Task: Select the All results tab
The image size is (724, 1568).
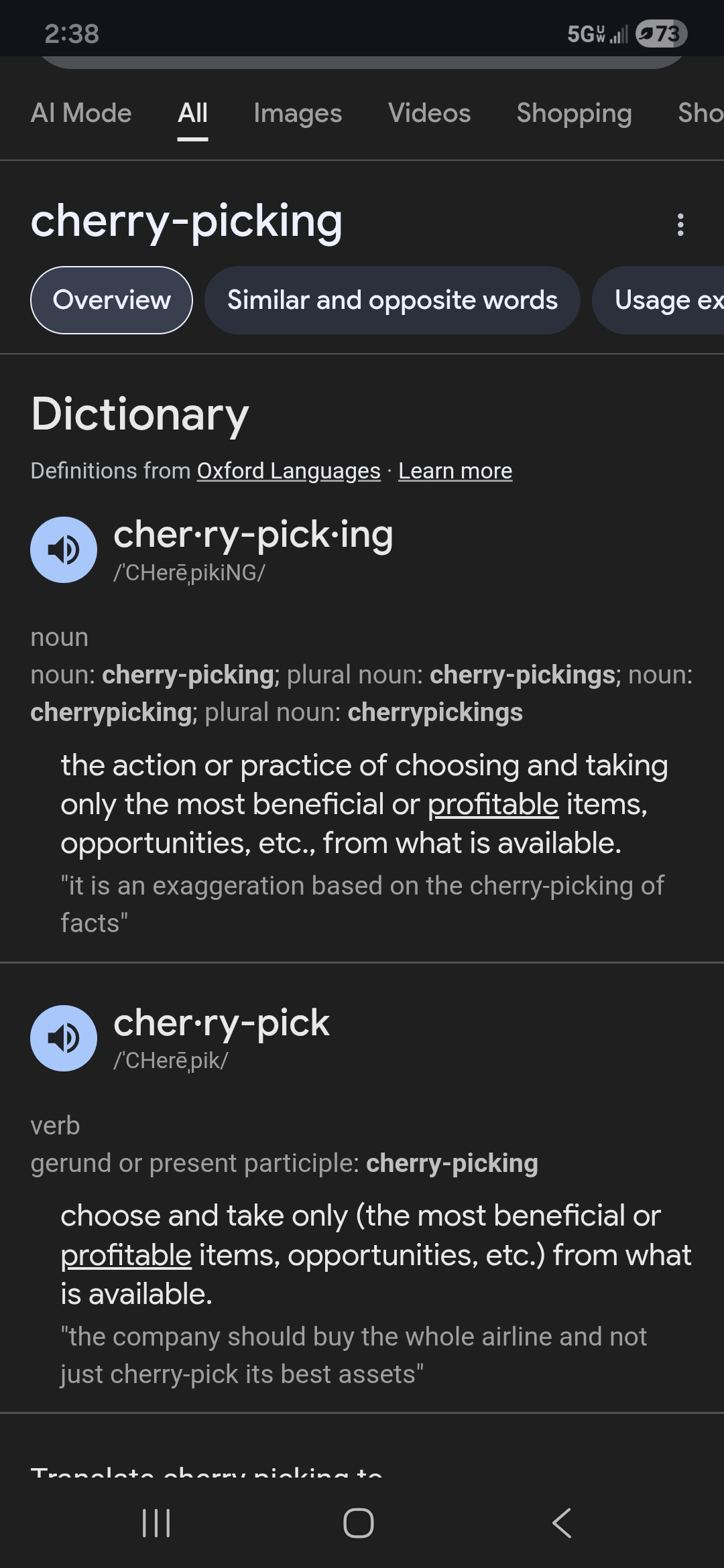Action: tap(192, 113)
